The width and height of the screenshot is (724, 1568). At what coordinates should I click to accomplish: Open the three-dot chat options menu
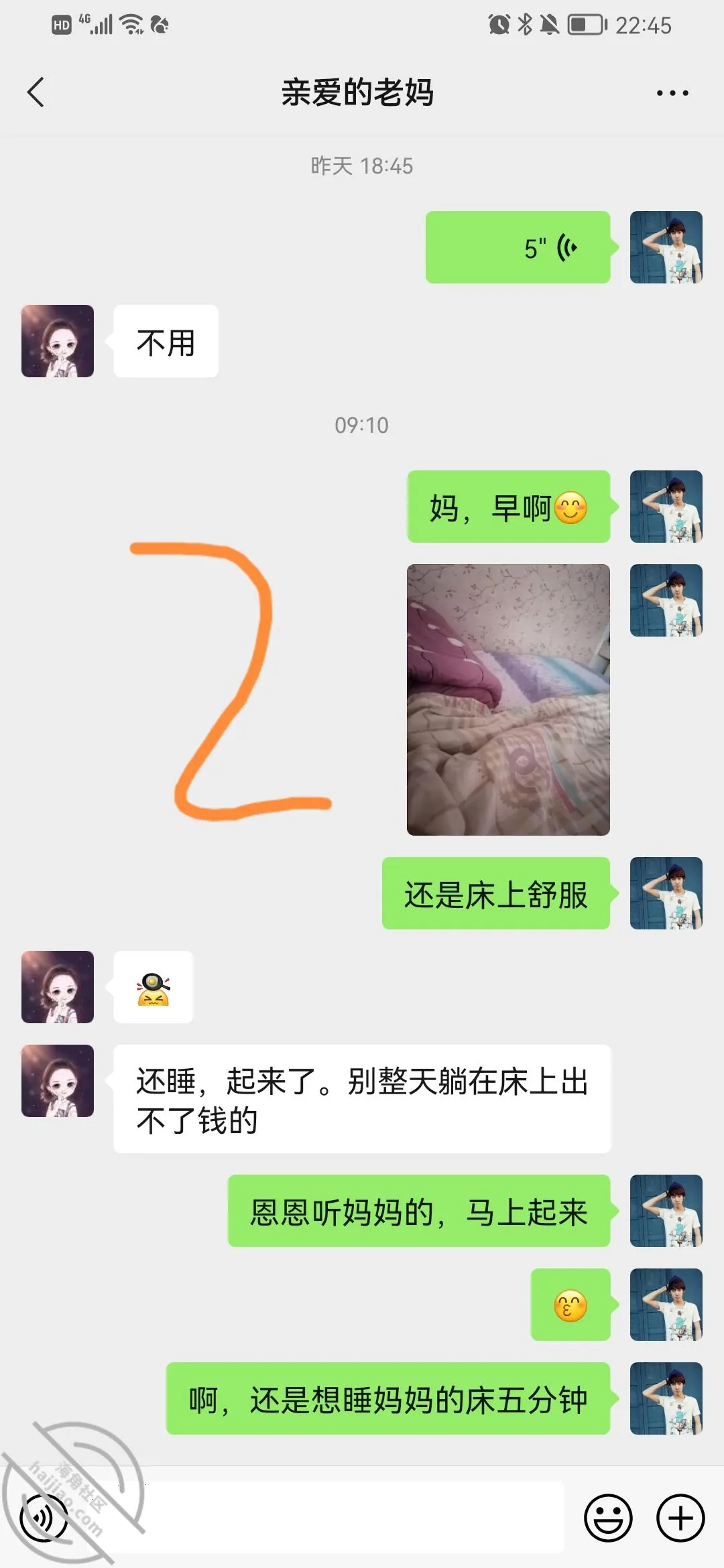click(672, 93)
